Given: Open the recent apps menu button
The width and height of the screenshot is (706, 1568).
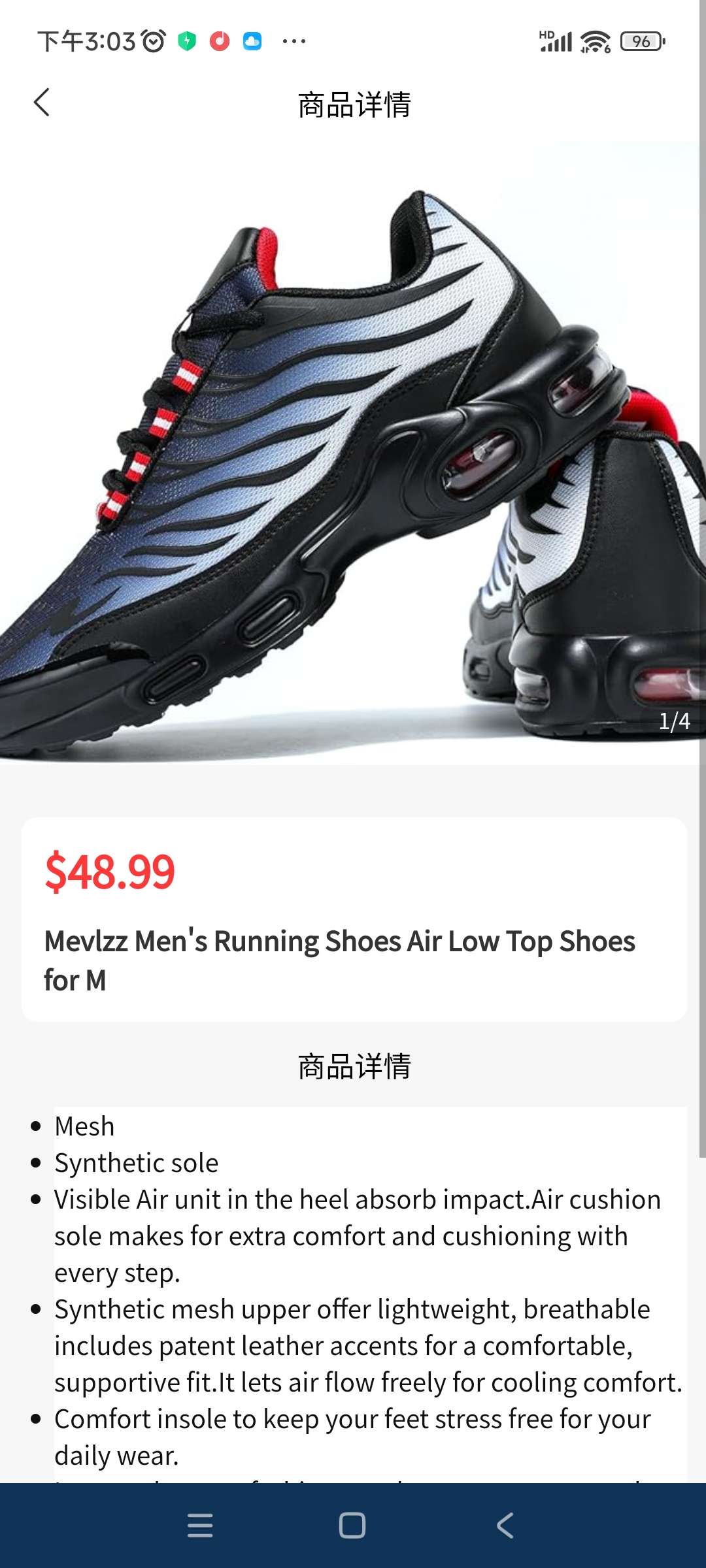Looking at the screenshot, I should click(200, 1526).
